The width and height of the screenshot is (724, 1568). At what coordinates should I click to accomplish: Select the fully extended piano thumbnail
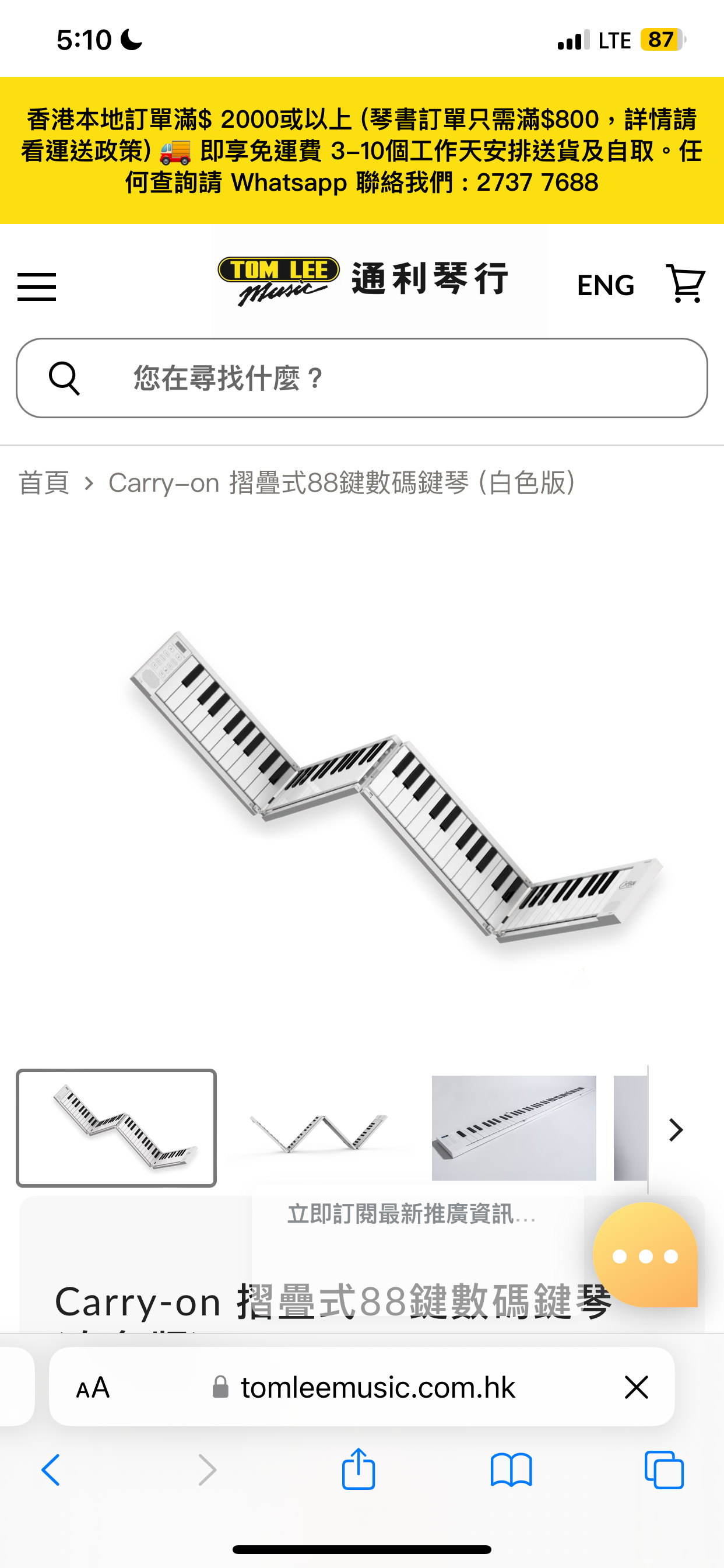tap(514, 1129)
